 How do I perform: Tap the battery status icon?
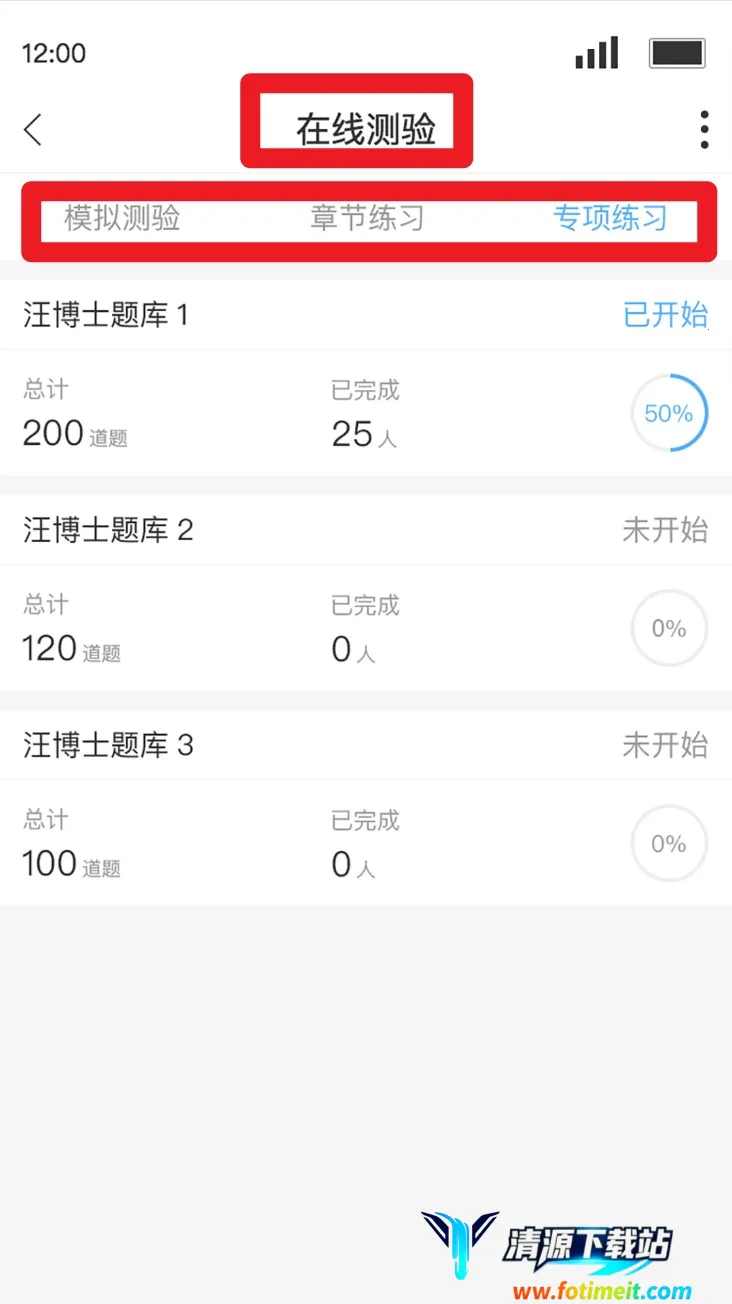679,53
